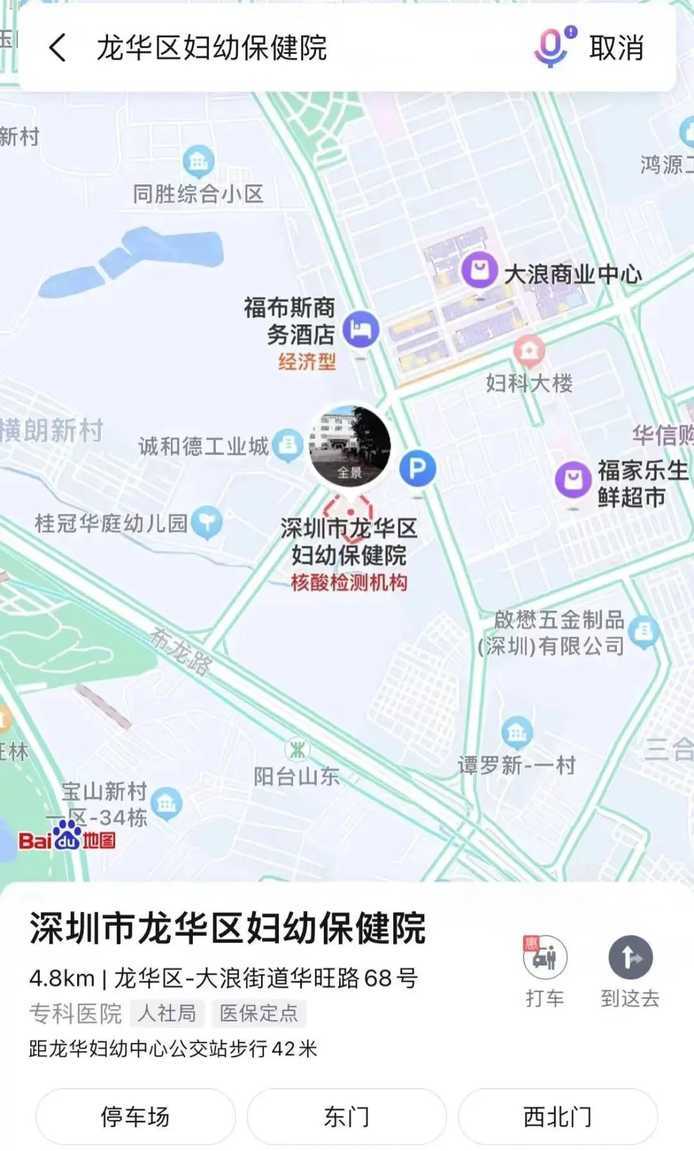Screen dimensions: 694x1151
Task: Open the 福家乐生鲜超市 map marker
Action: (x=573, y=481)
